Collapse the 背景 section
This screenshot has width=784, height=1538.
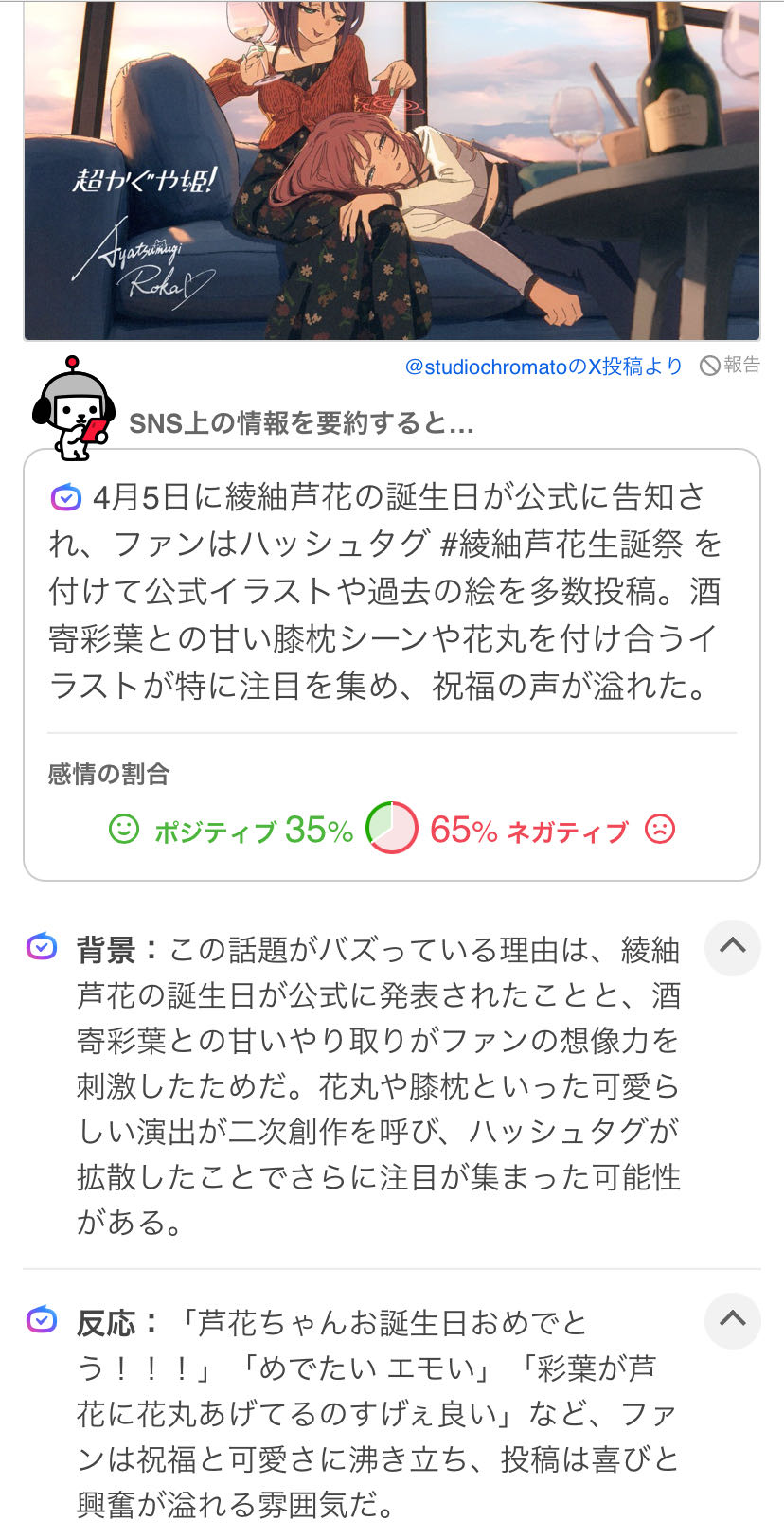[732, 947]
